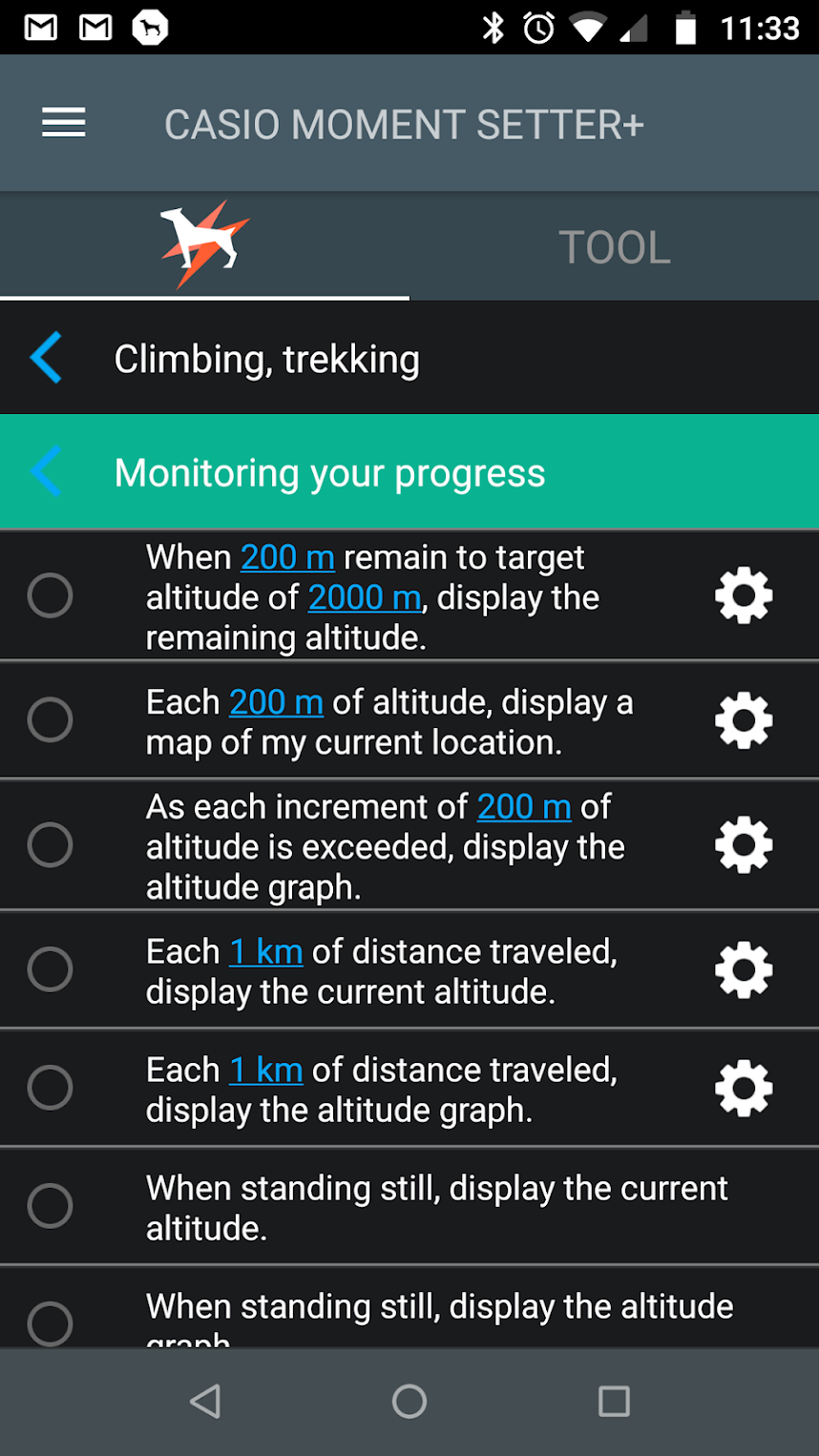
Task: Select altitude graph per distance traveled option
Action: [50, 1088]
